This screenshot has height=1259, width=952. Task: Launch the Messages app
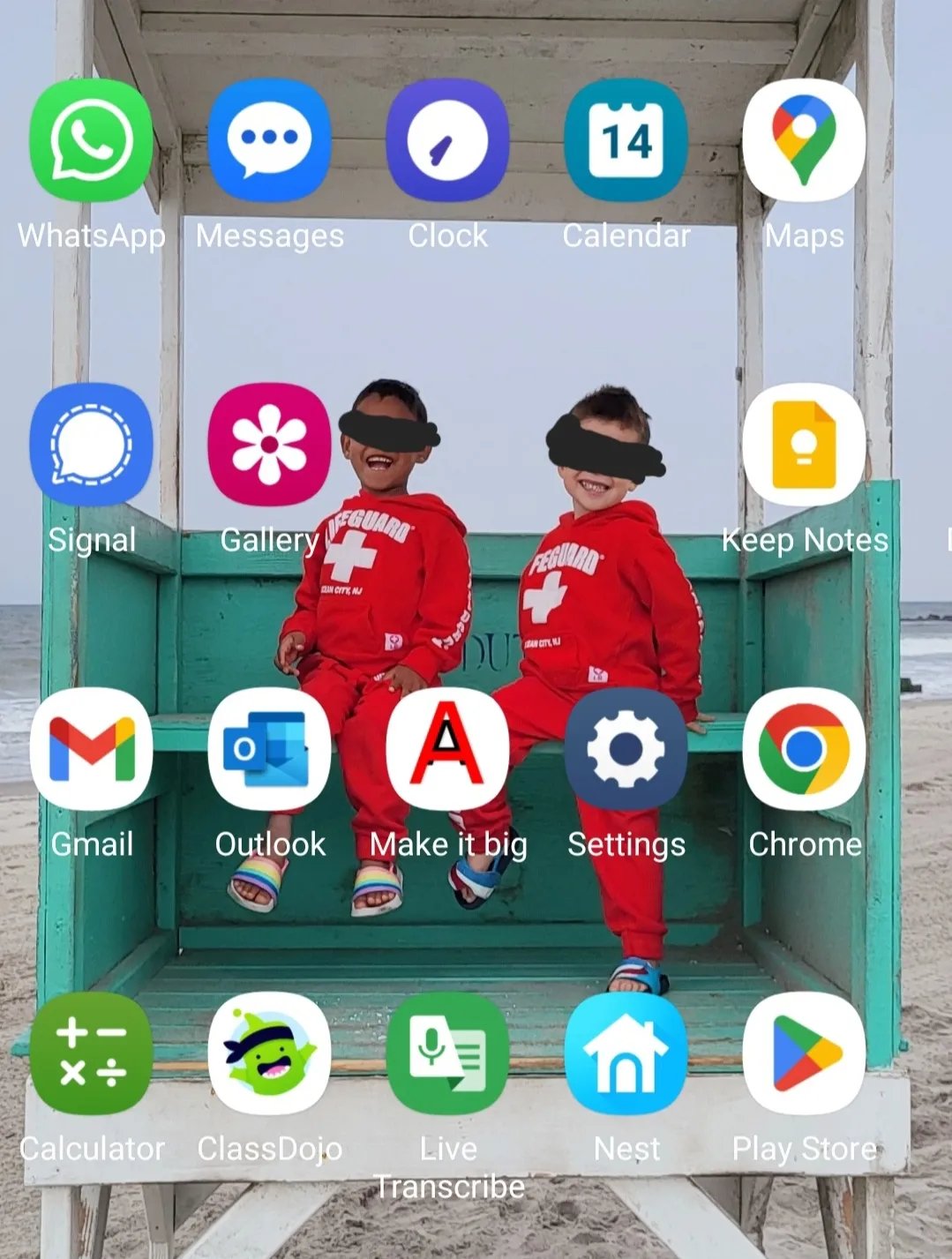pyautogui.click(x=270, y=141)
